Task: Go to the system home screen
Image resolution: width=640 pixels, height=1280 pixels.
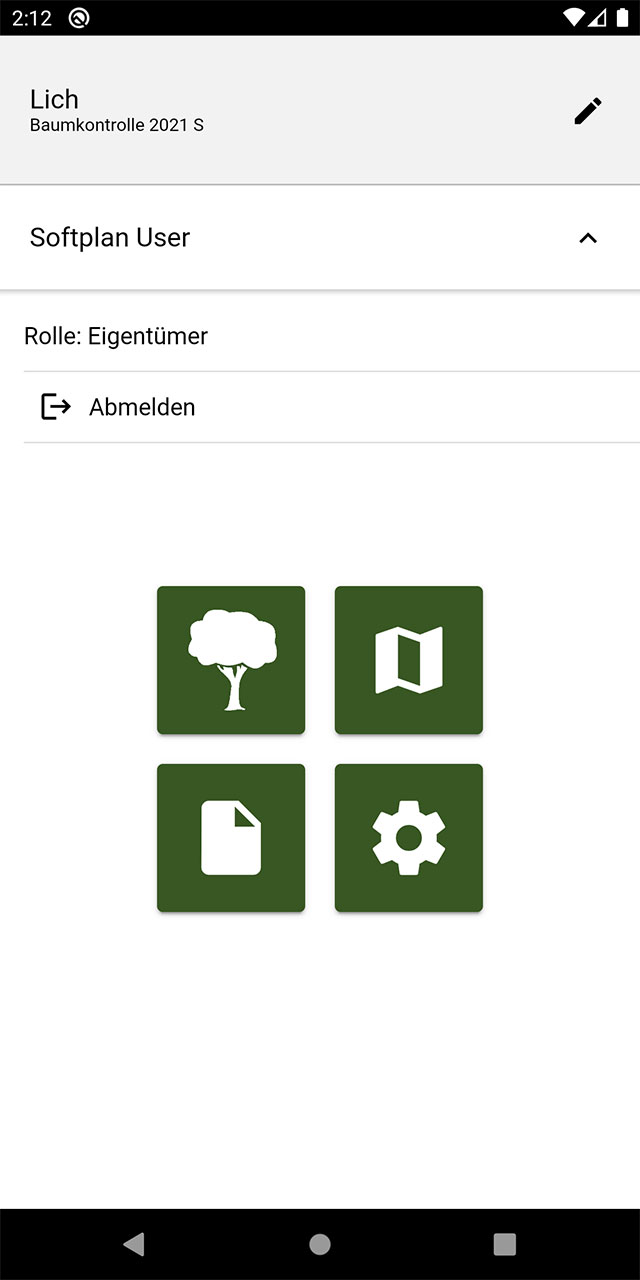Action: 320,1244
